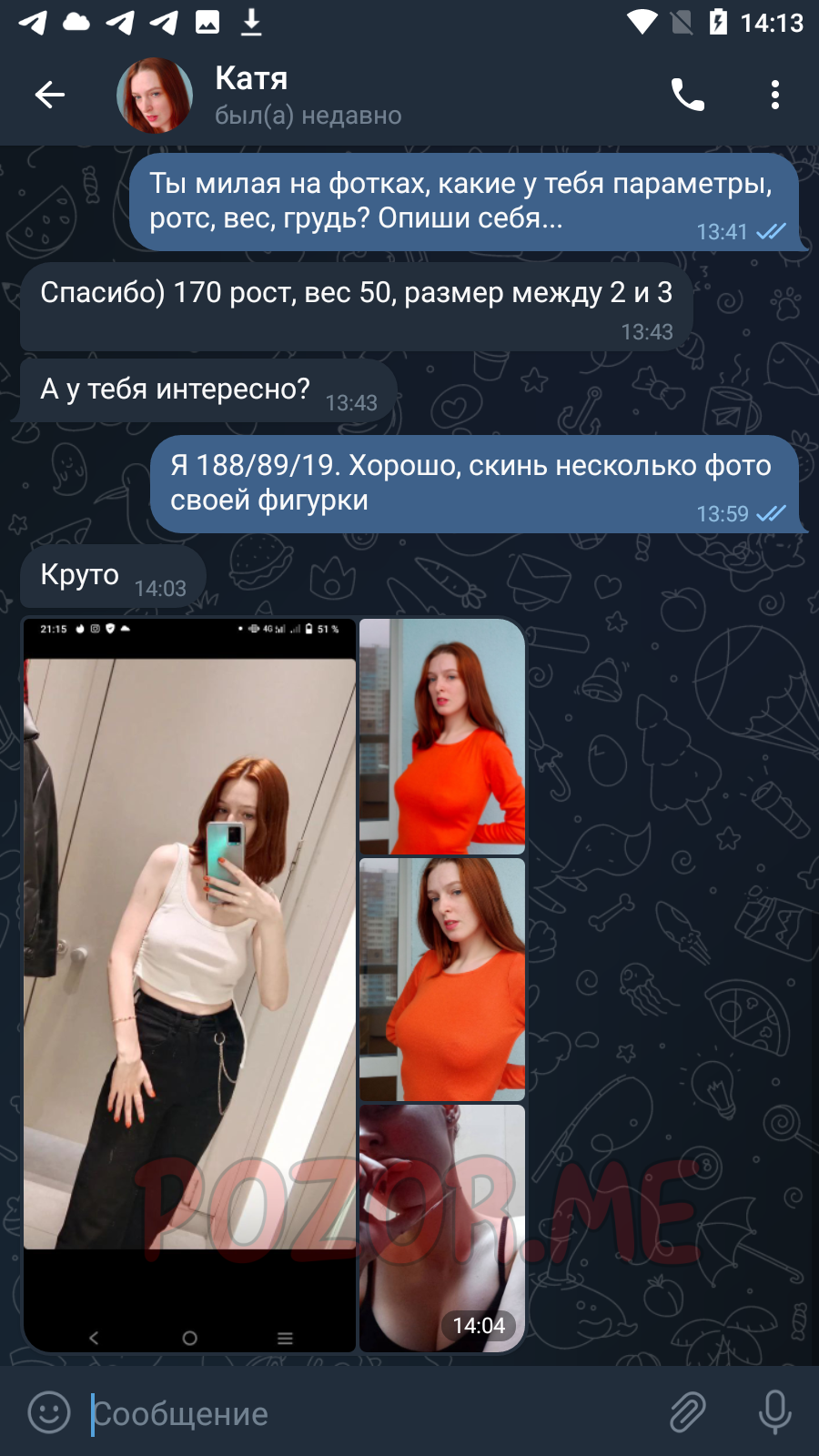819x1456 pixels.
Task: Open the top-right photo in the album
Action: pyautogui.click(x=442, y=736)
